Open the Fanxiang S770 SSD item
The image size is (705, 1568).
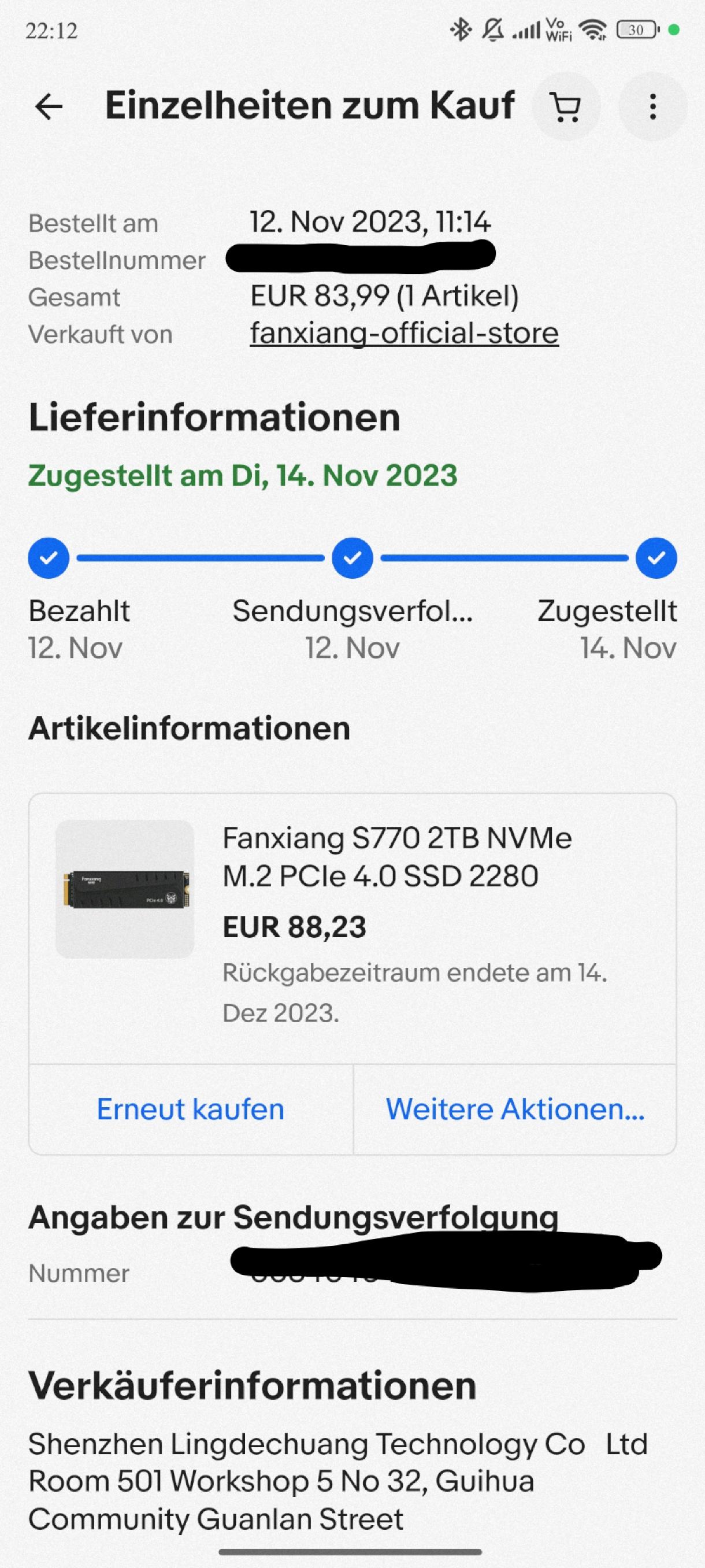(396, 857)
